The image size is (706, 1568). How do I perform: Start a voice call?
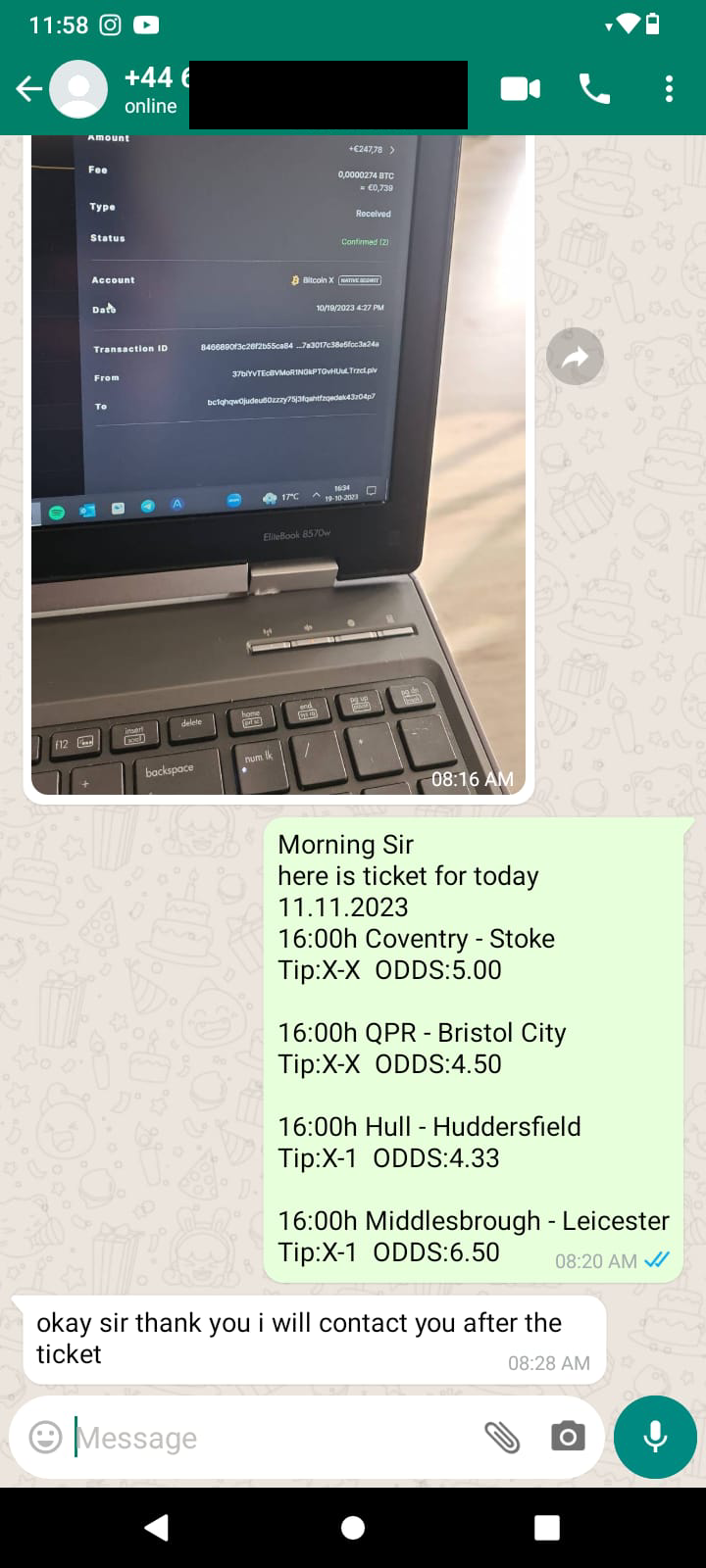point(594,89)
